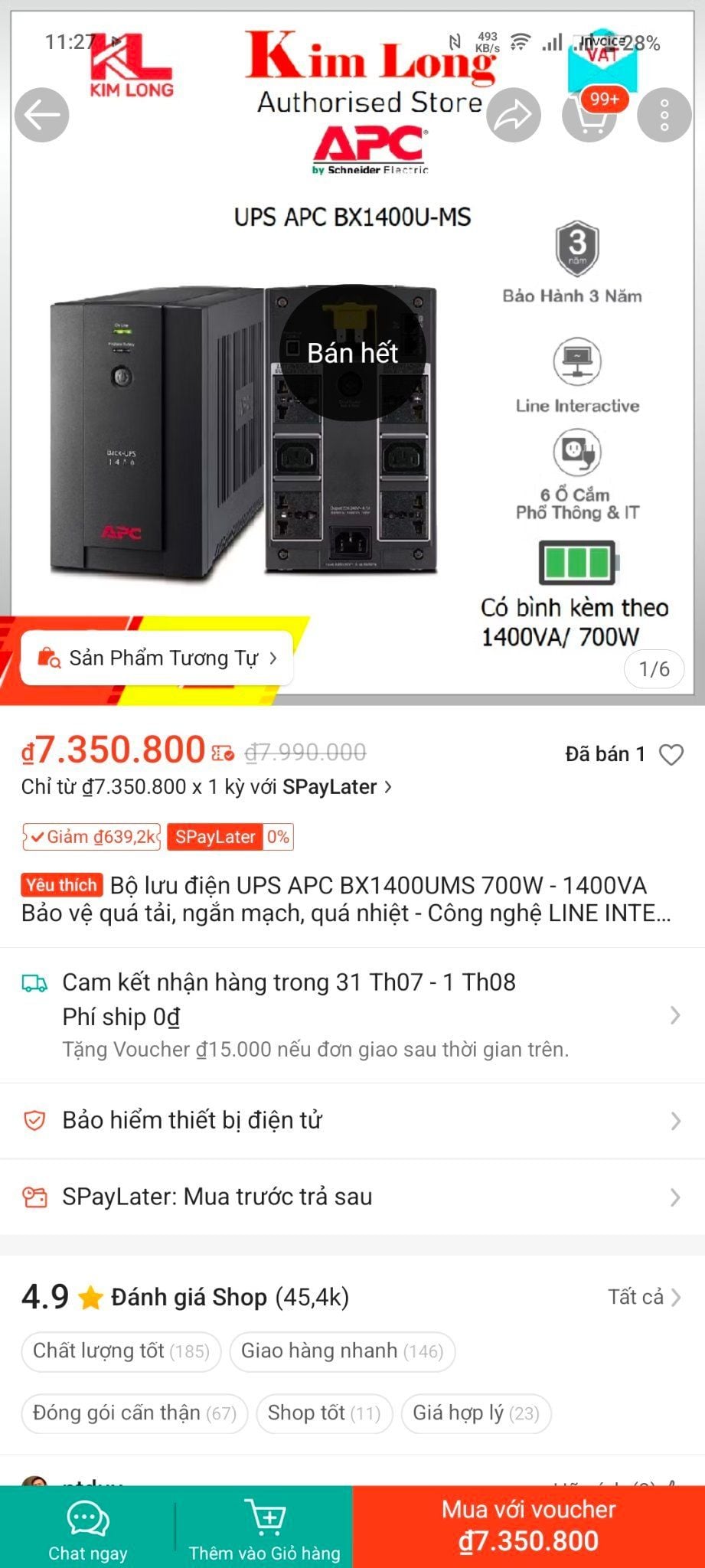Buy now with Mua với voucher
Screen dimensions: 705x1568
tap(528, 1527)
